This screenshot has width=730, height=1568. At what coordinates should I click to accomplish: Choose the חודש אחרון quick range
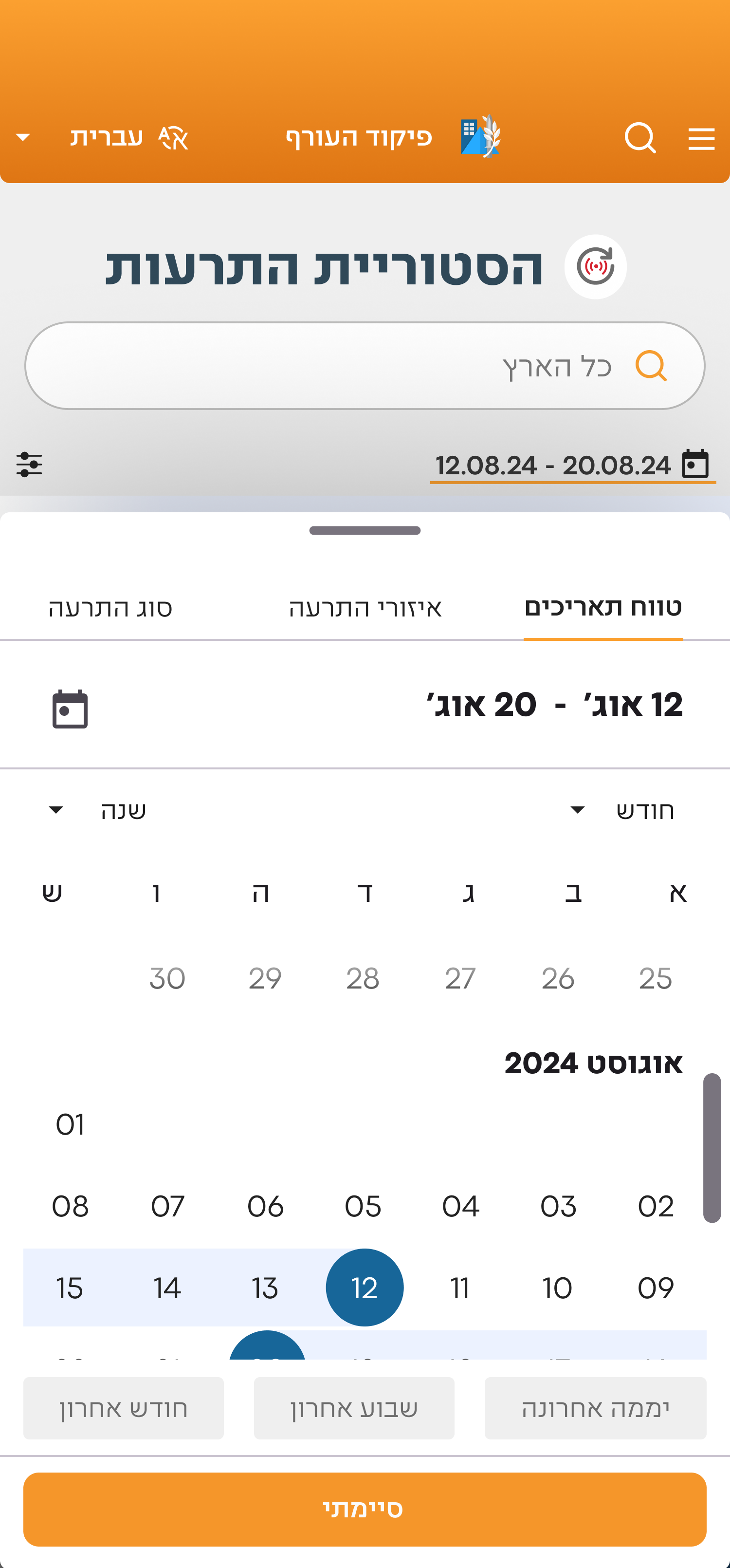point(124,1408)
